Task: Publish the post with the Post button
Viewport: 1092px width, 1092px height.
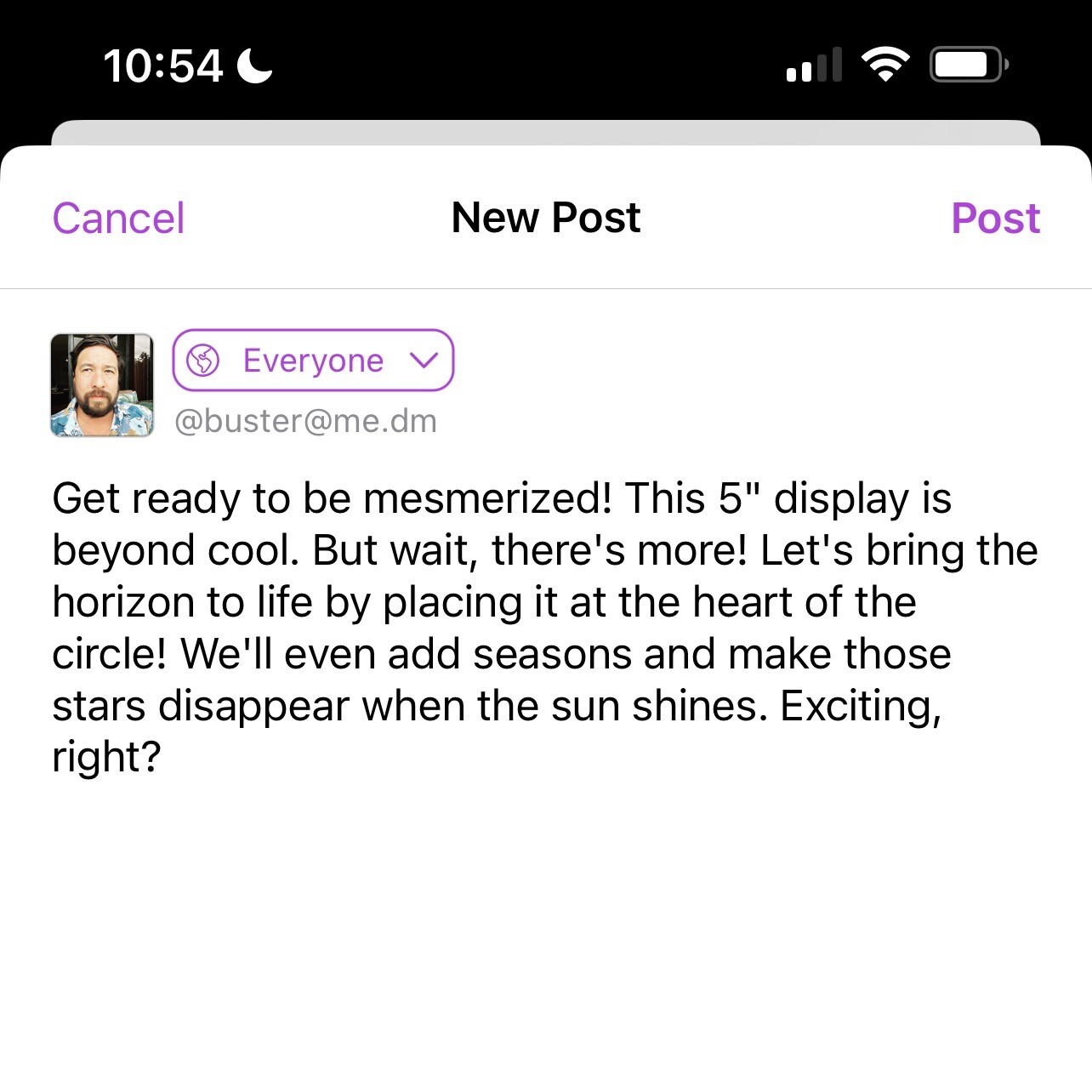Action: 995,219
